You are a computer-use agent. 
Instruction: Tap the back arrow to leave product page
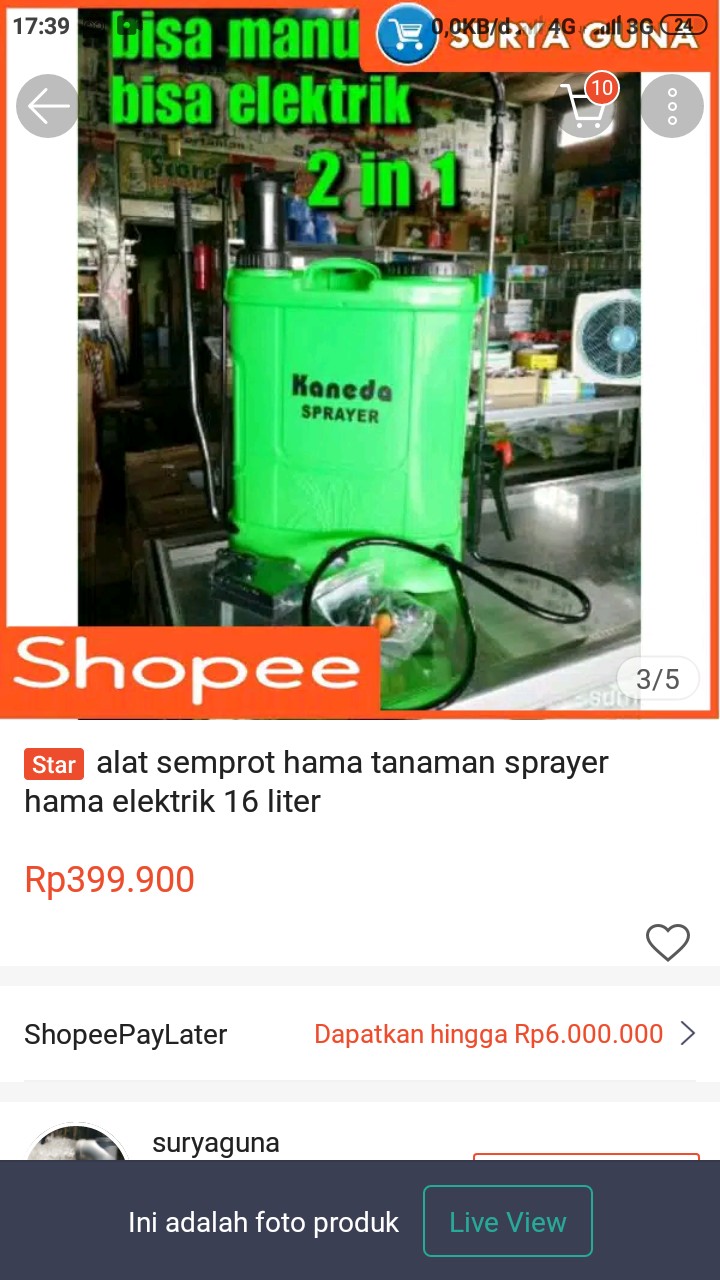[x=47, y=105]
